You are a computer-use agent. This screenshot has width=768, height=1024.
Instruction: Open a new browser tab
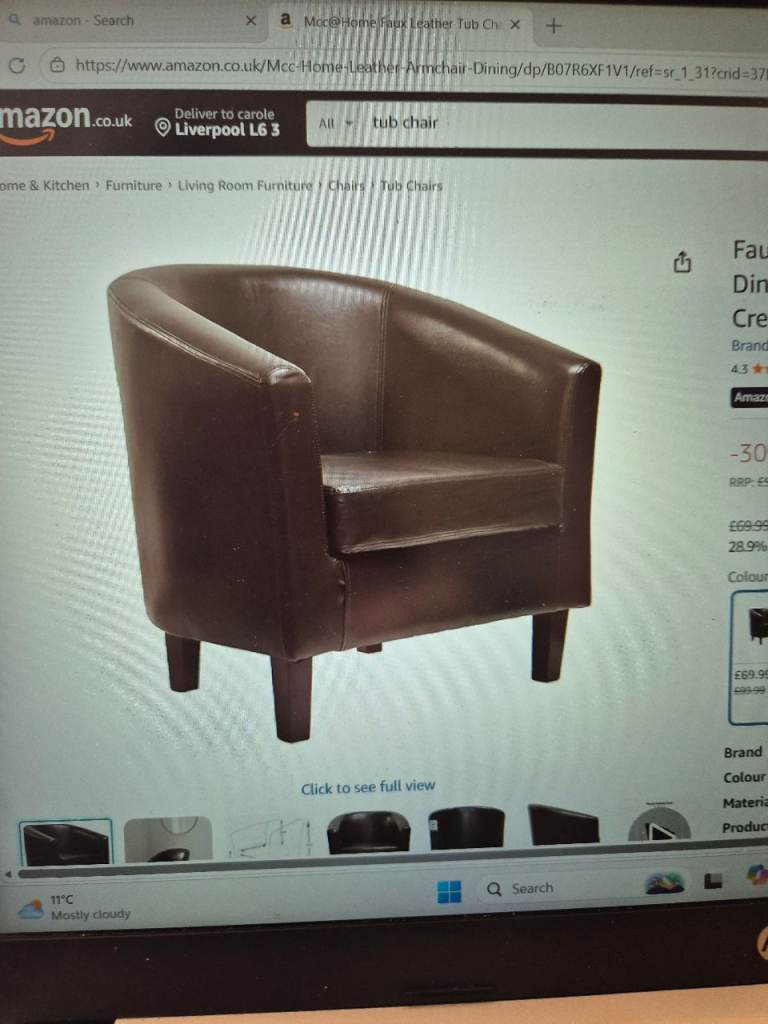pyautogui.click(x=554, y=25)
